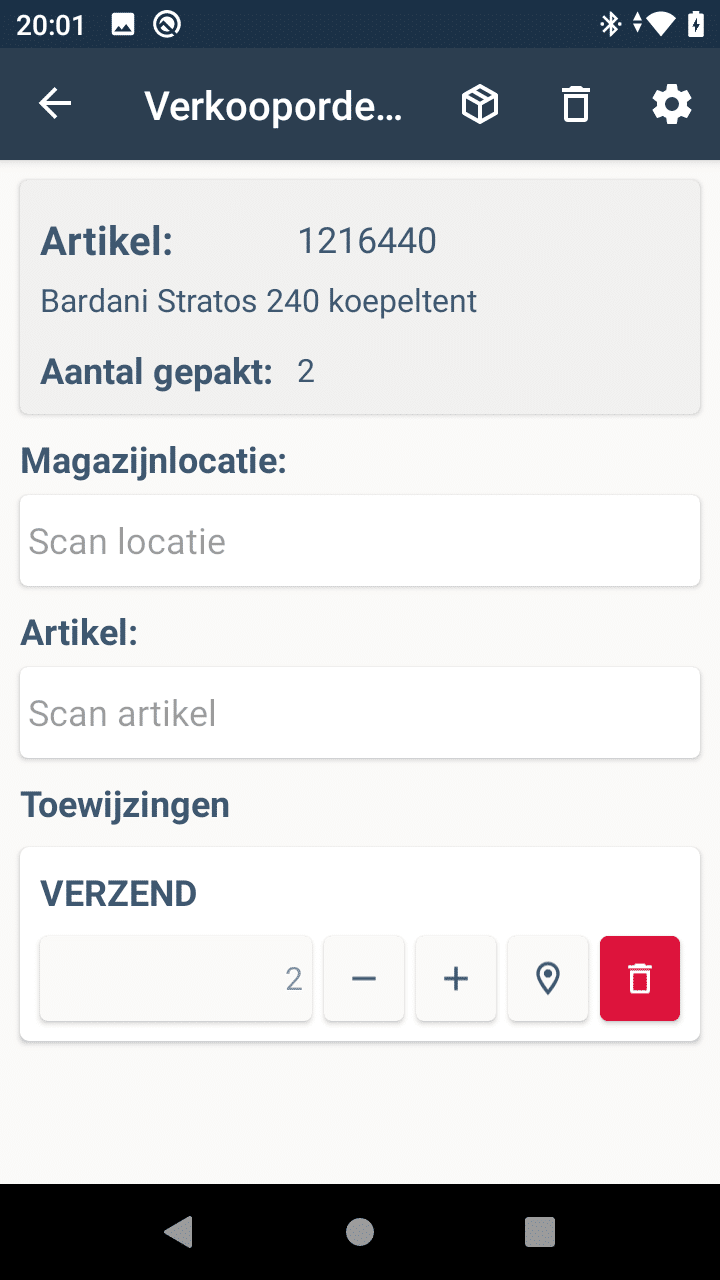The width and height of the screenshot is (720, 1280).
Task: Edit the VERZEND quantity field
Action: point(176,978)
